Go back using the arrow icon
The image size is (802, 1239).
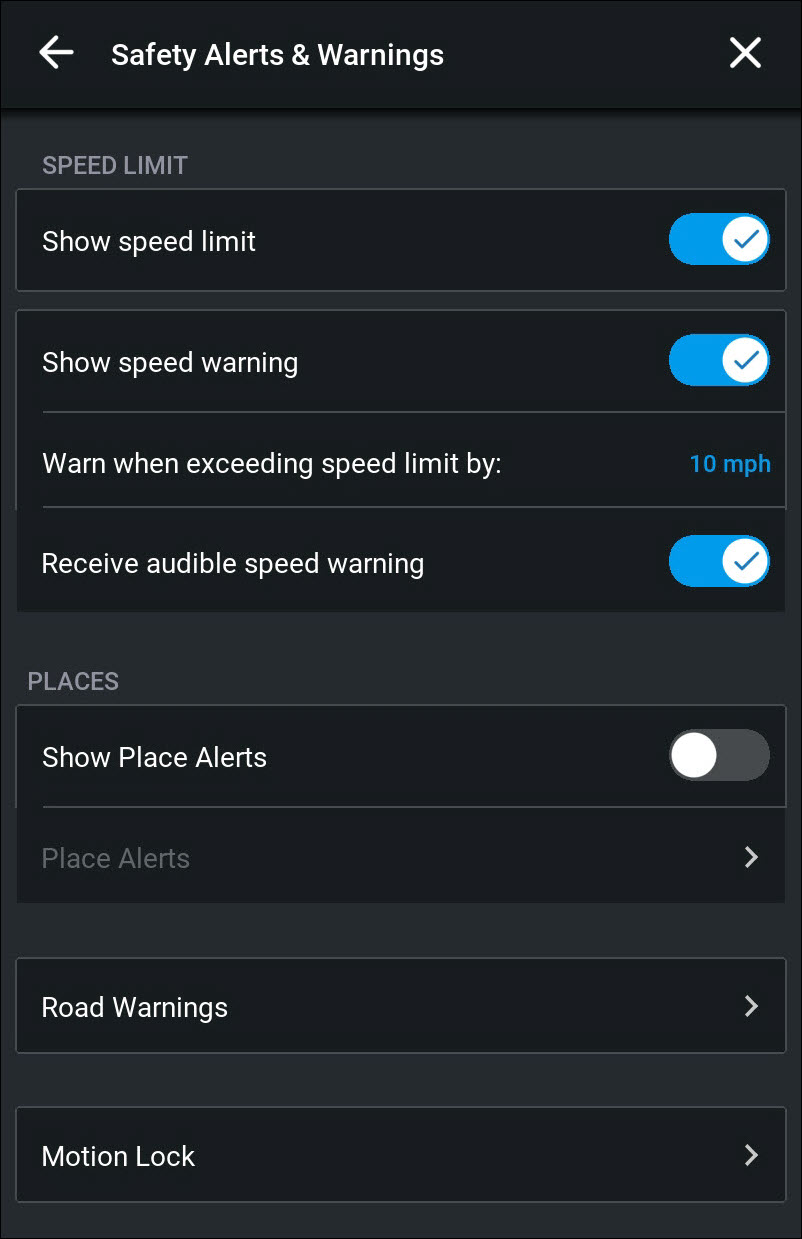[x=56, y=53]
